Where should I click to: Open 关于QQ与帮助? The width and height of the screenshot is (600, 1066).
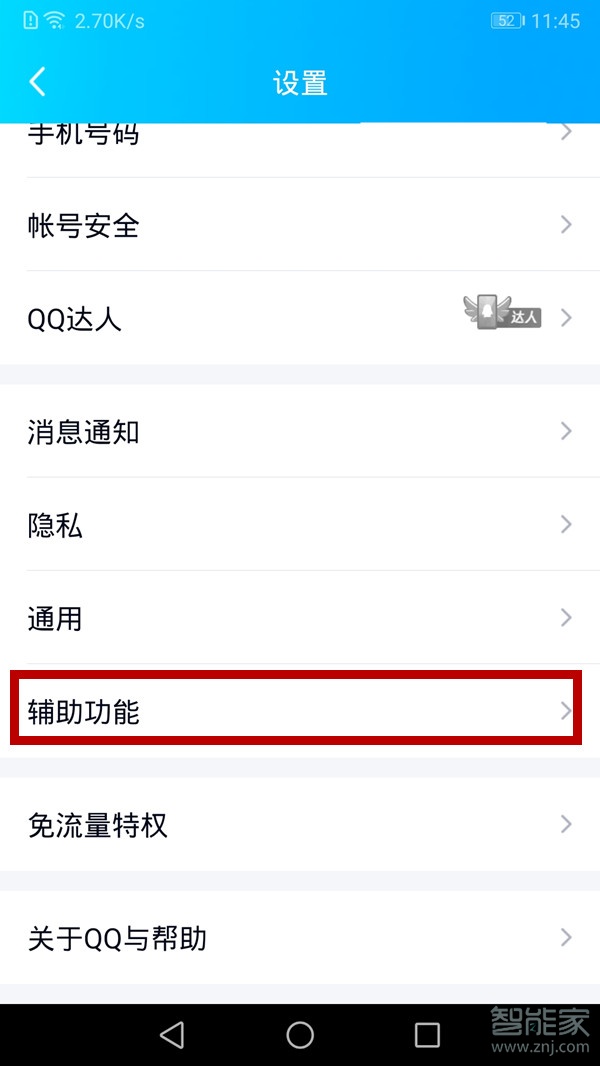(300, 938)
